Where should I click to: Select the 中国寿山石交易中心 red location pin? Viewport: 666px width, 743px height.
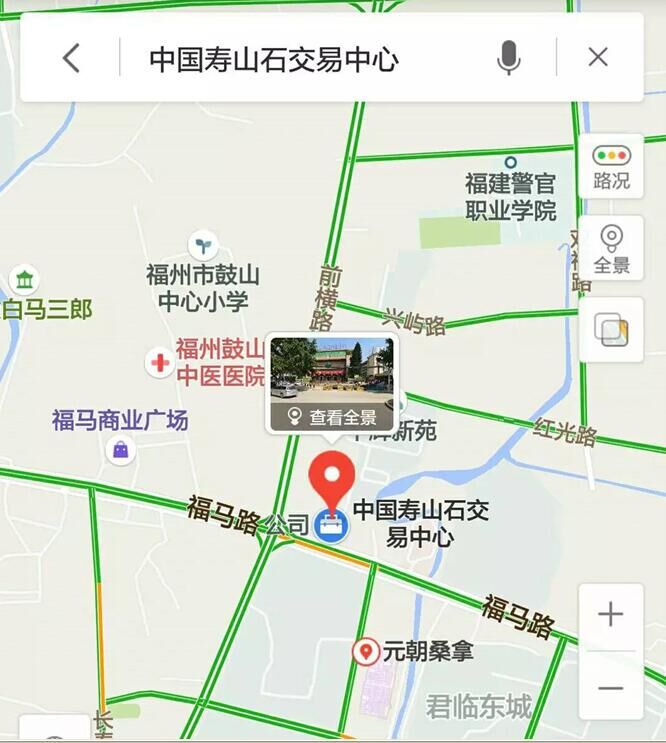point(333,480)
